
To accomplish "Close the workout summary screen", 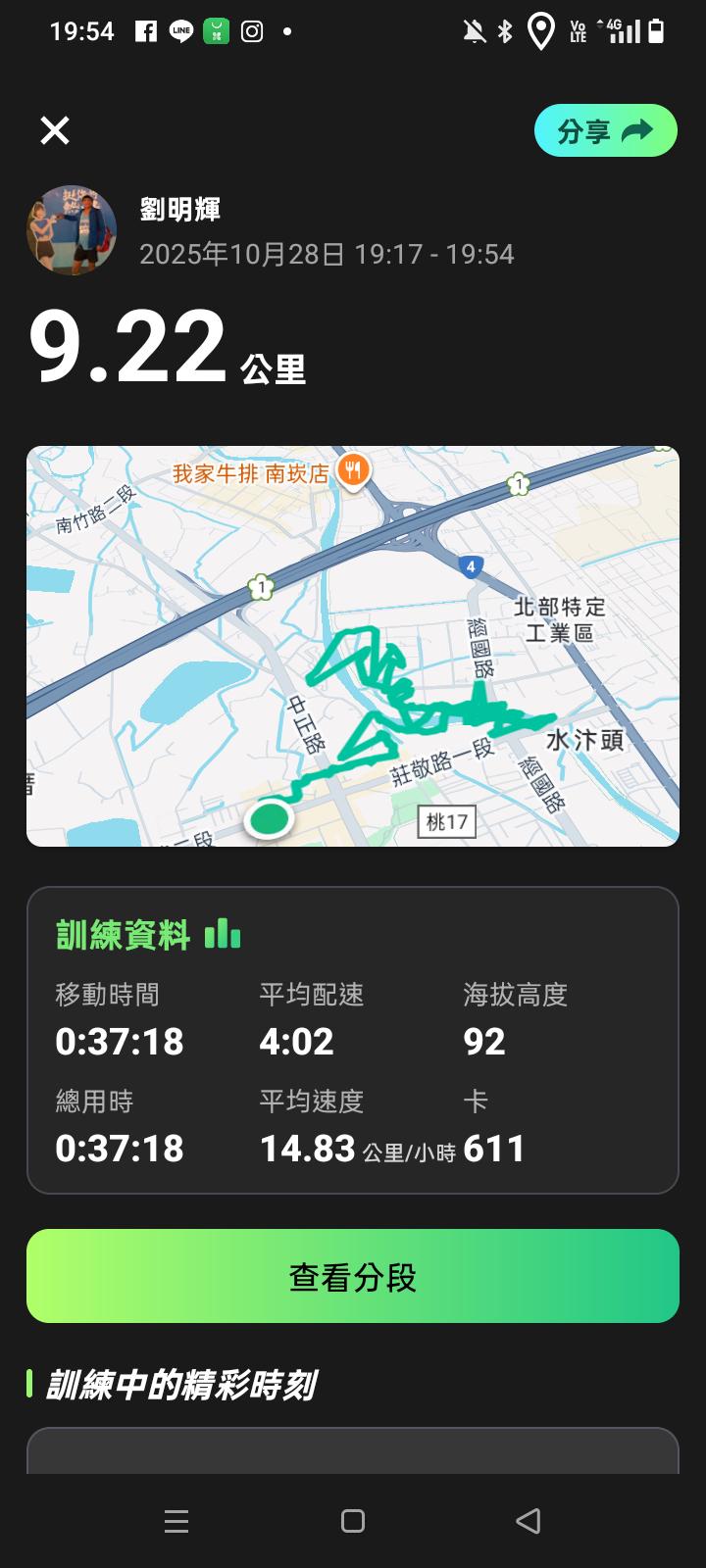I will coord(55,130).
